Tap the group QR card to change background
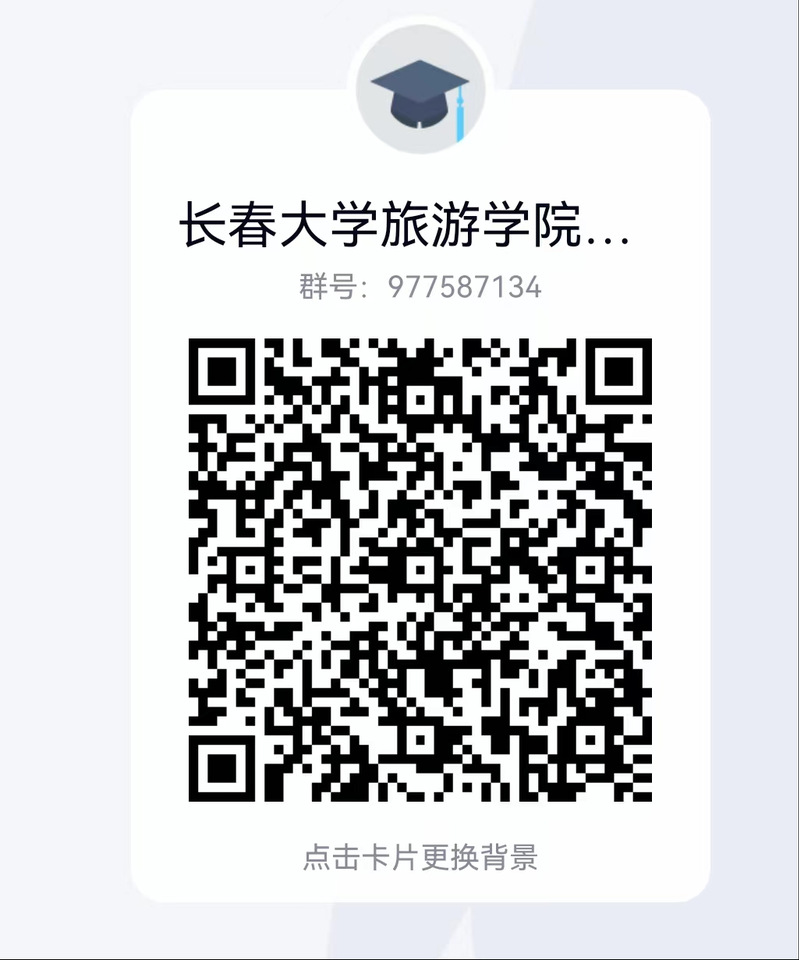Screen dimensions: 799x960 pos(420,857)
